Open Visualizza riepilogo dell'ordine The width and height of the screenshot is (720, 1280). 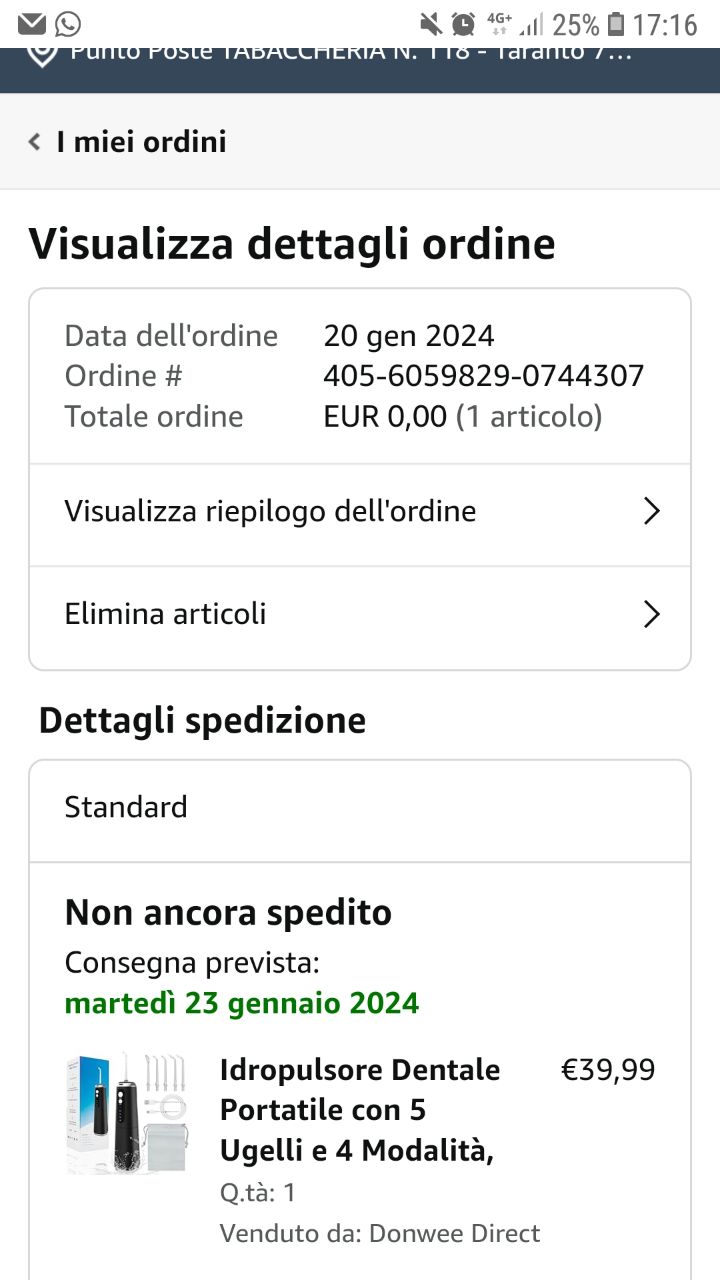click(360, 512)
